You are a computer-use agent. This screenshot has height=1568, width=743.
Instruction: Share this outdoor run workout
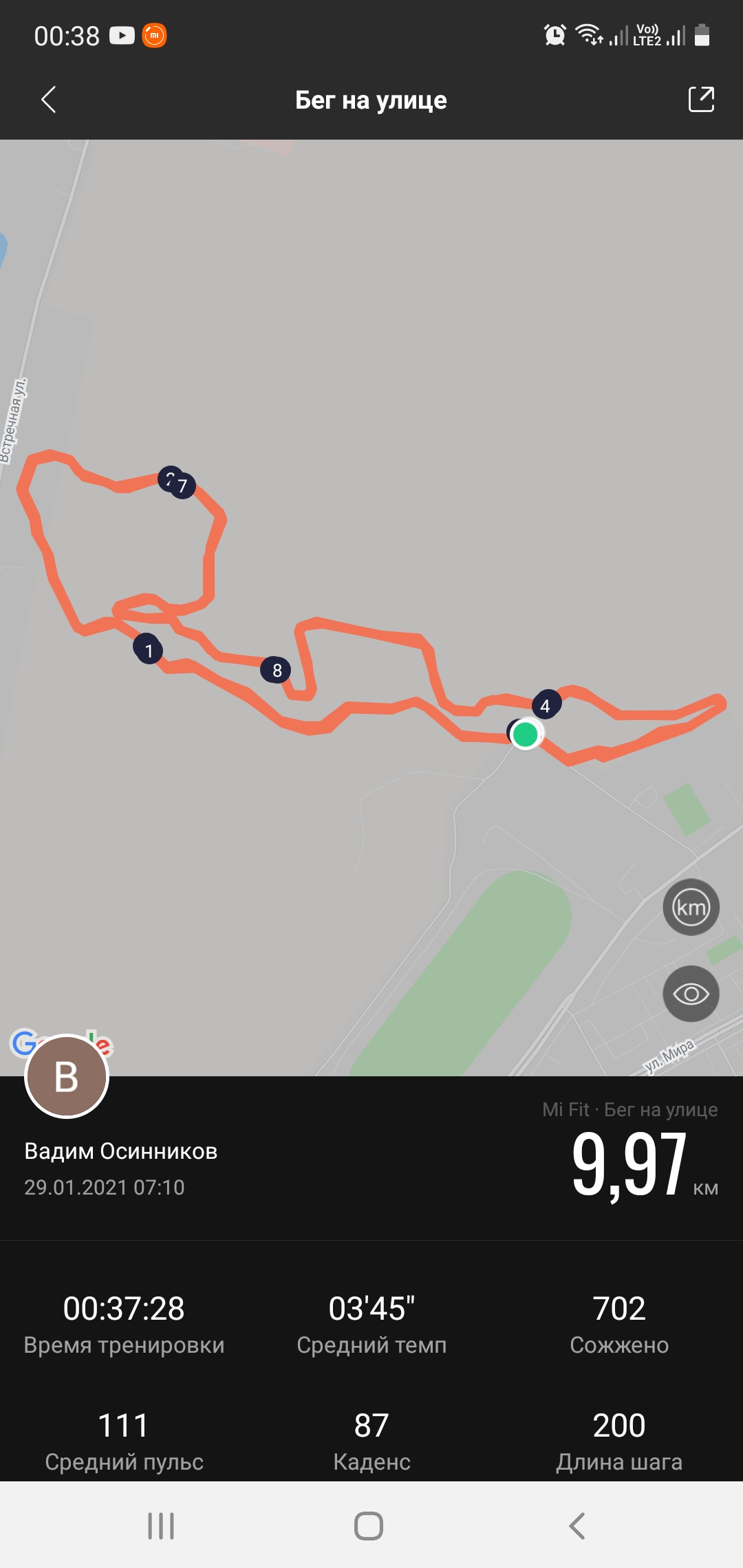coord(701,100)
